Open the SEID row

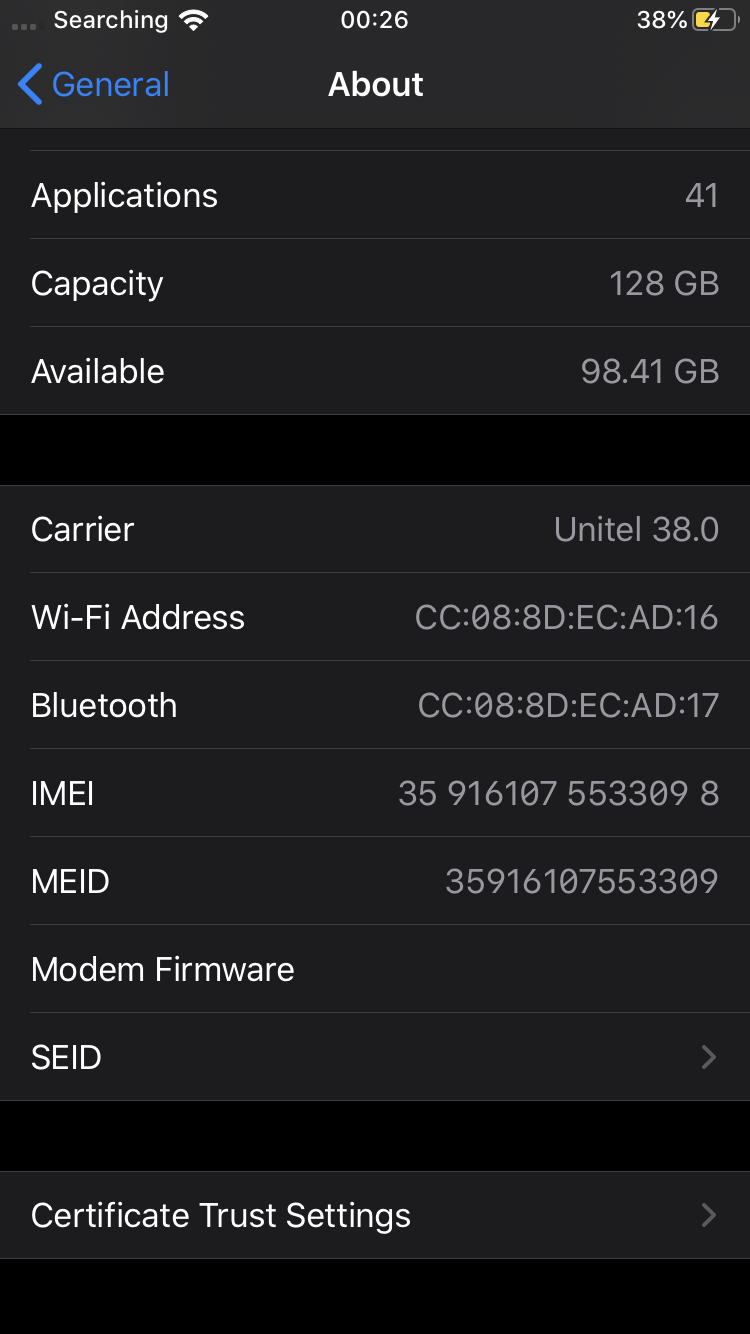(x=375, y=1057)
